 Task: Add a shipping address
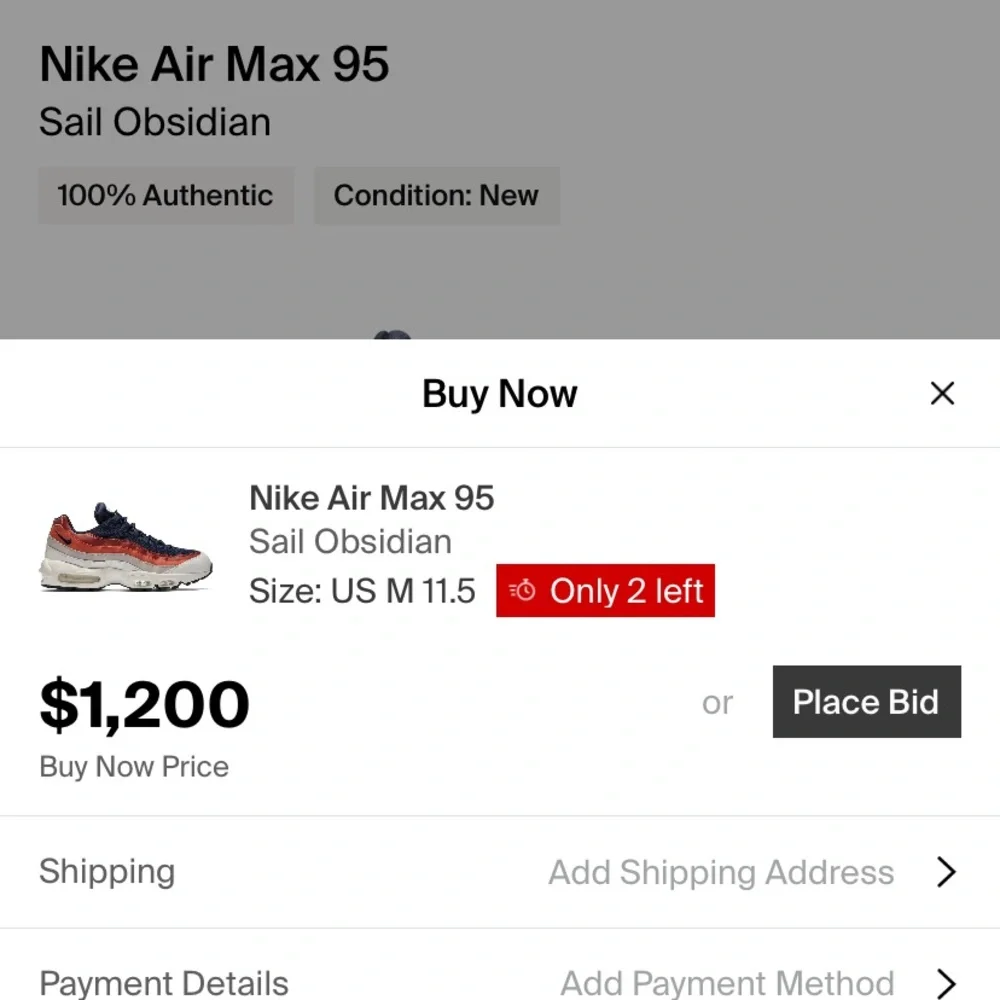(x=750, y=872)
